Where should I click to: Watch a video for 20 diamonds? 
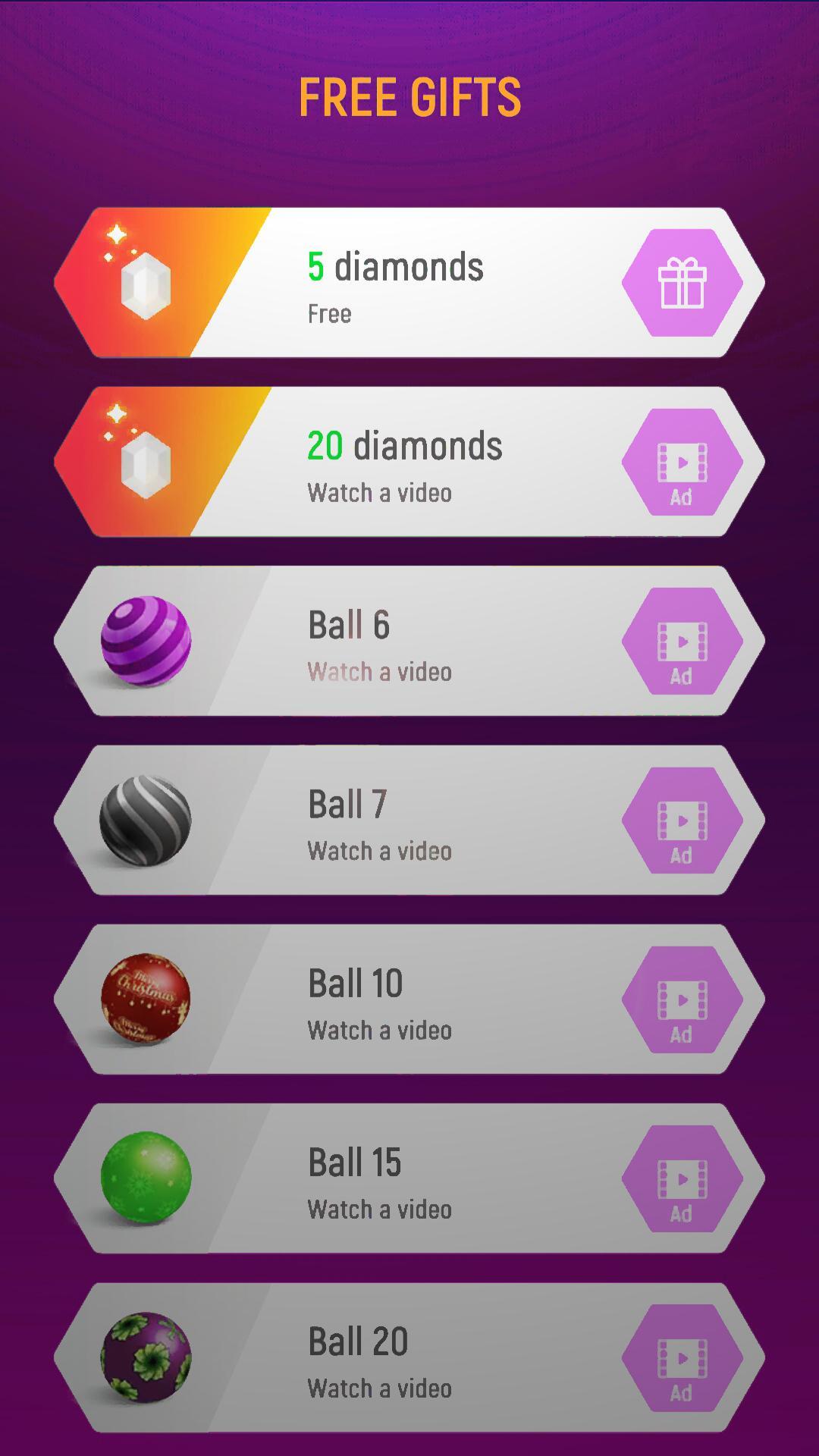[x=682, y=463]
